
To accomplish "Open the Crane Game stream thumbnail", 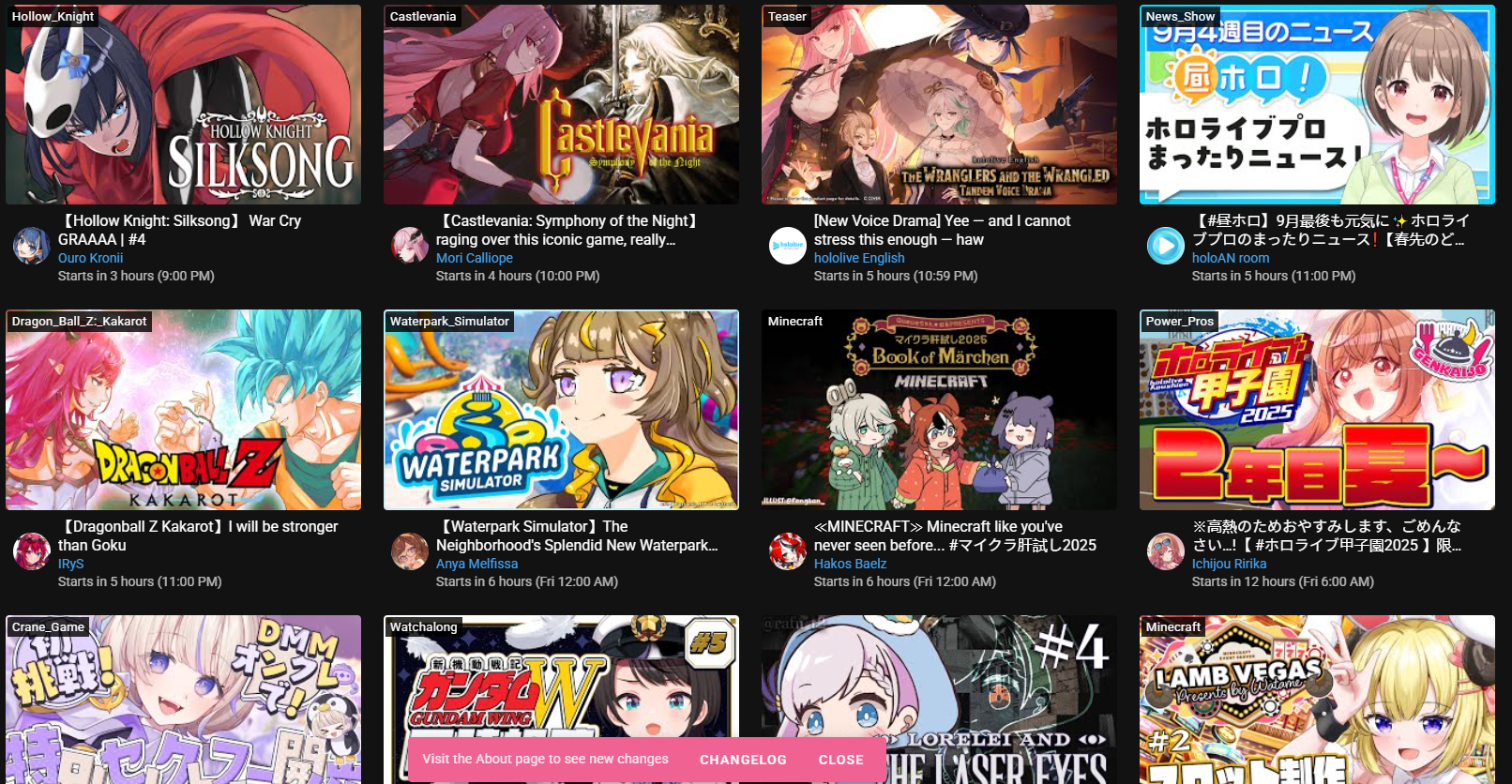I will point(183,699).
